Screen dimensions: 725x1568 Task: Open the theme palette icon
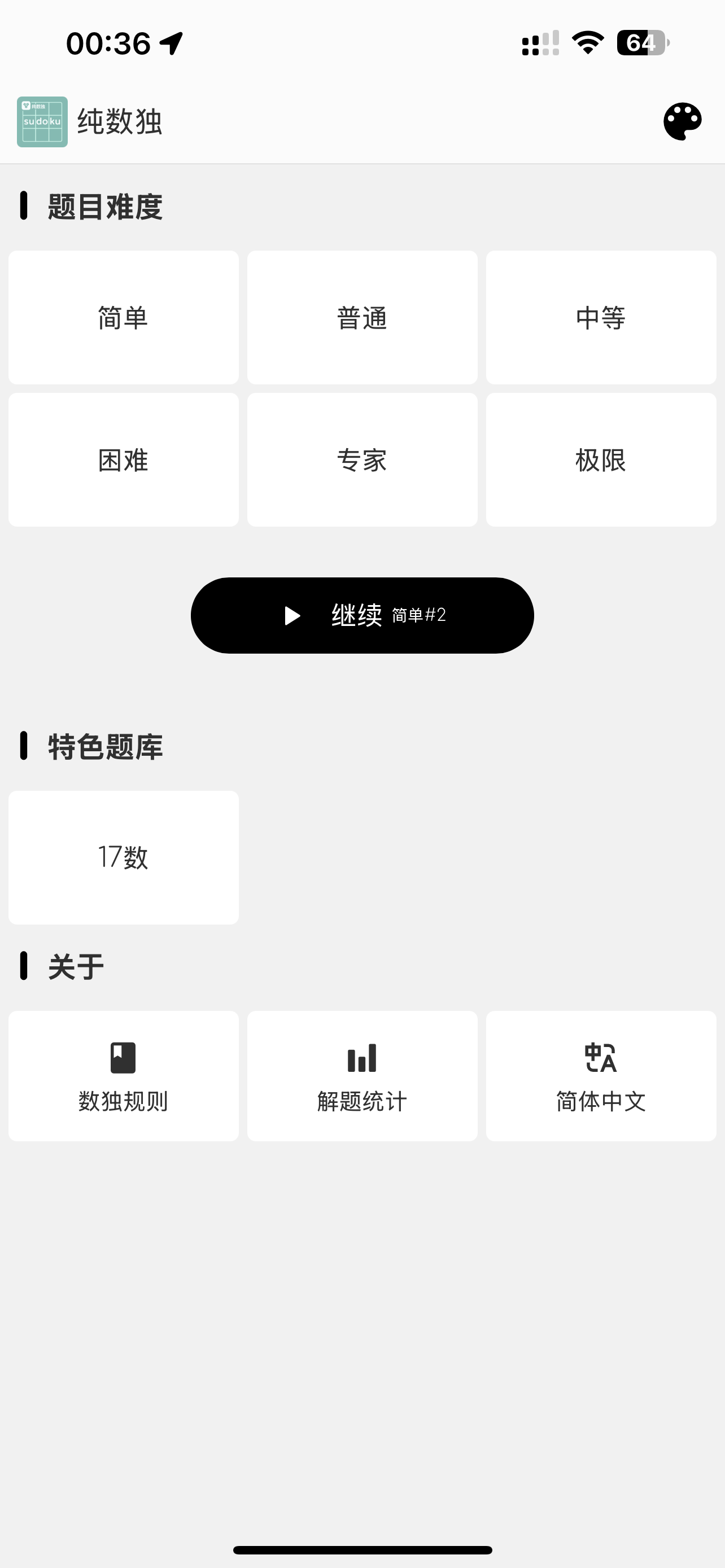(682, 122)
